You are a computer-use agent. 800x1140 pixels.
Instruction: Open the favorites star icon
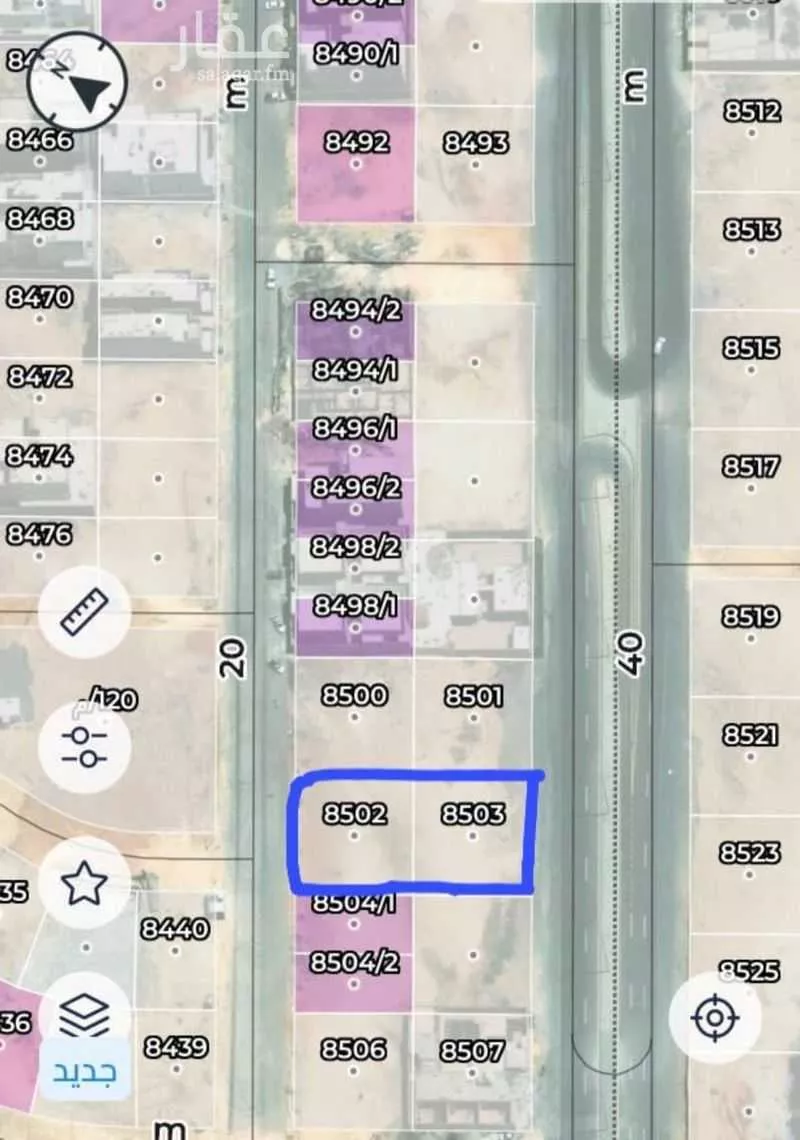[84, 882]
